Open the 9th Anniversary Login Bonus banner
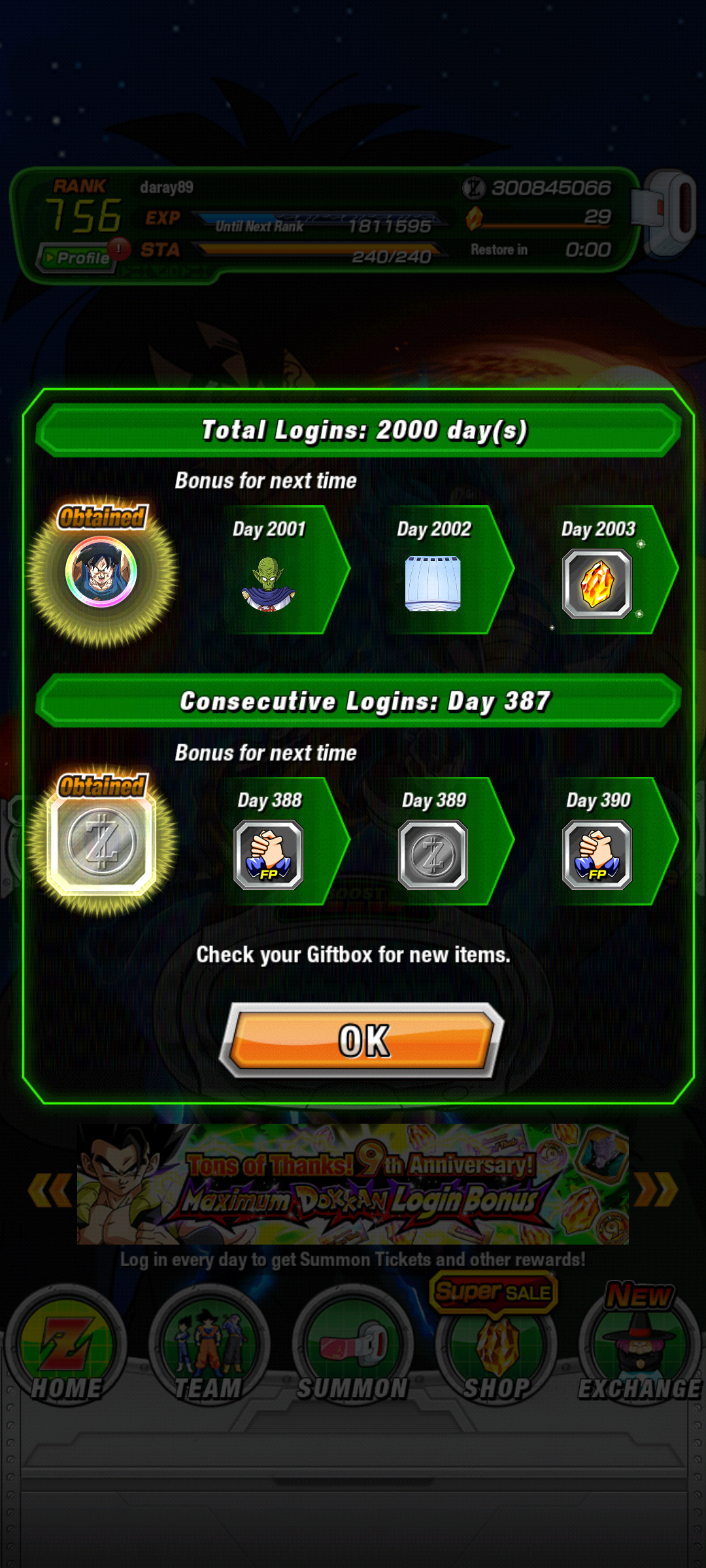706x1568 pixels. coord(353,1184)
